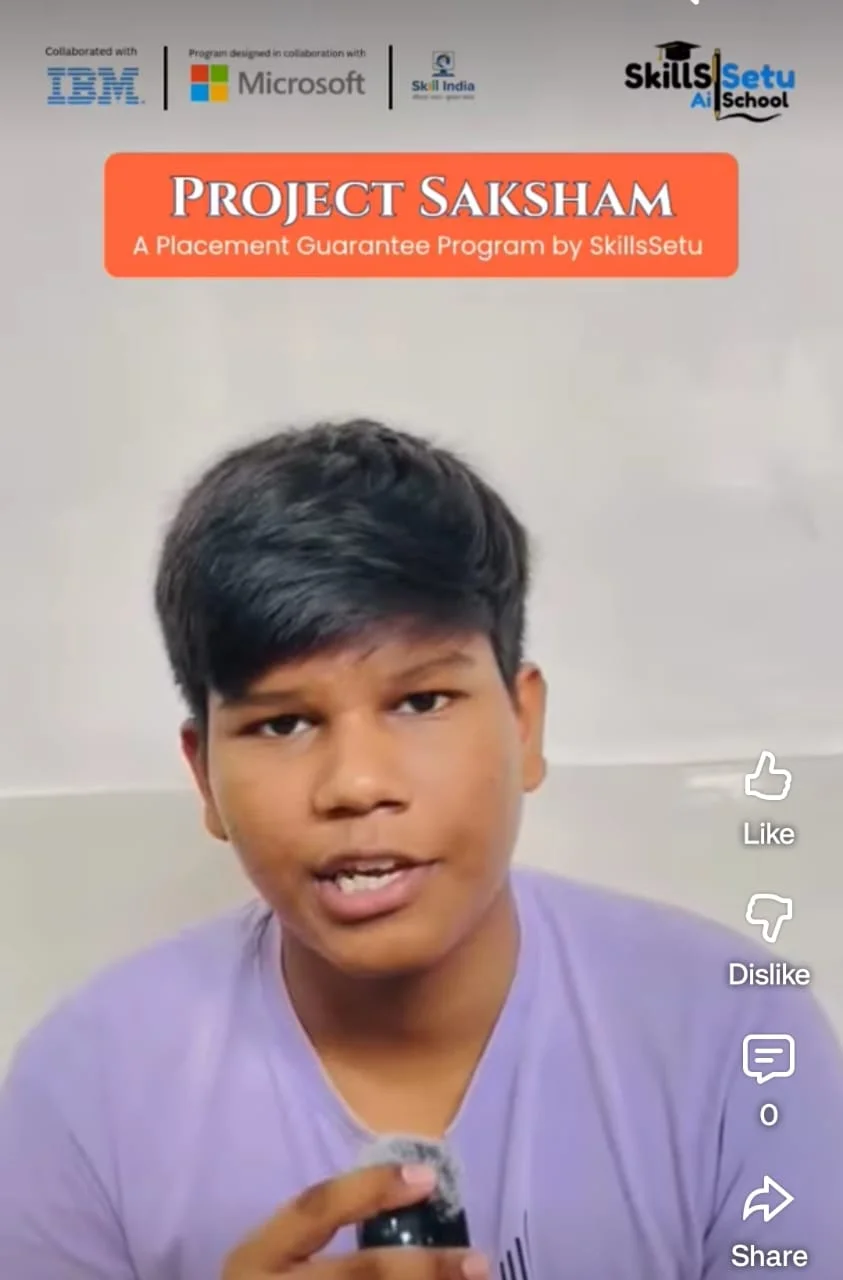The height and width of the screenshot is (1280, 843).
Task: Dislike this Short video
Action: pos(768,918)
